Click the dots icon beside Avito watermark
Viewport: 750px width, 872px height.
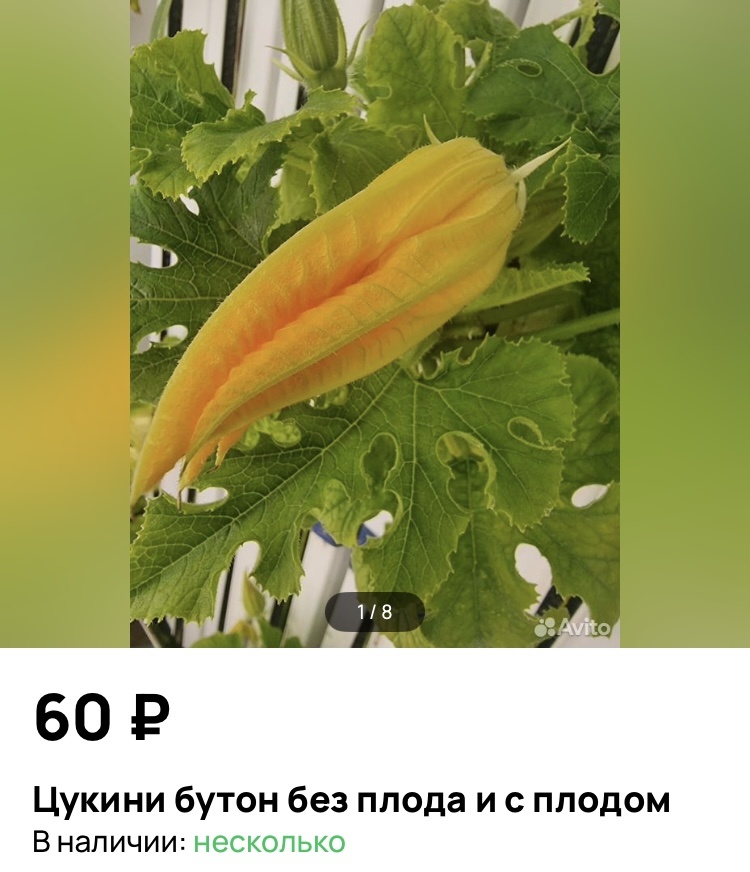coord(544,628)
